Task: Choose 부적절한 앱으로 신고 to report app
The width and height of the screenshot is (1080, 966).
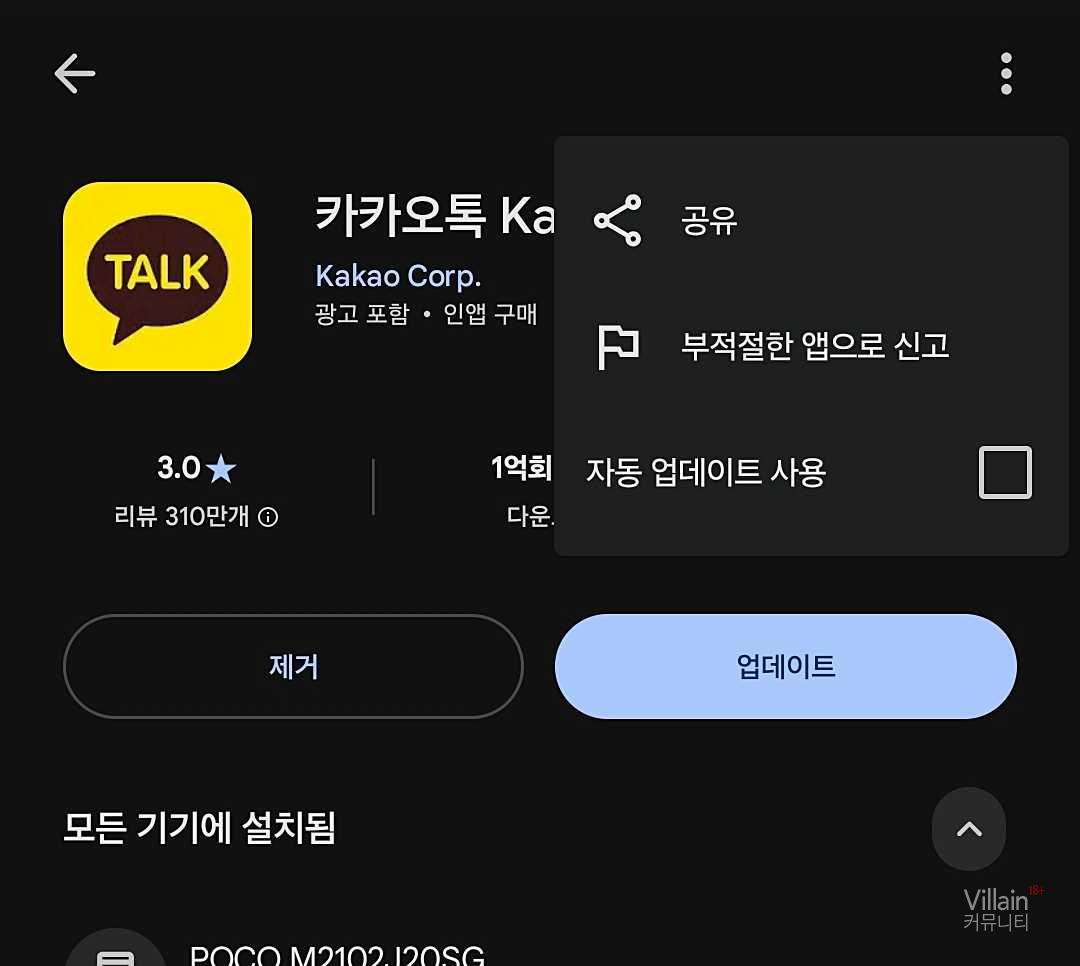Action: pos(812,346)
